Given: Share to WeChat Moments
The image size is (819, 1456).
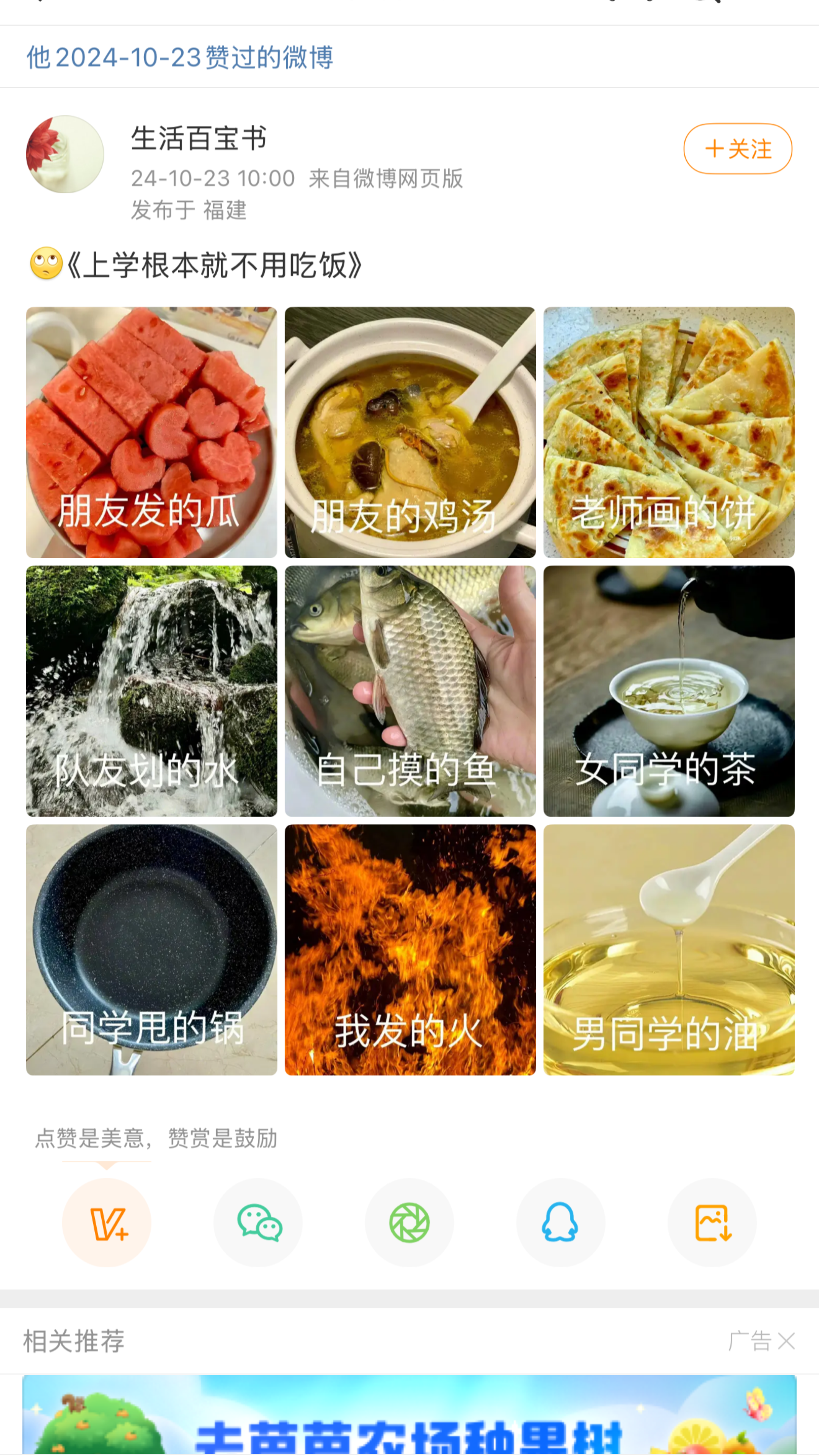Looking at the screenshot, I should 409,1222.
